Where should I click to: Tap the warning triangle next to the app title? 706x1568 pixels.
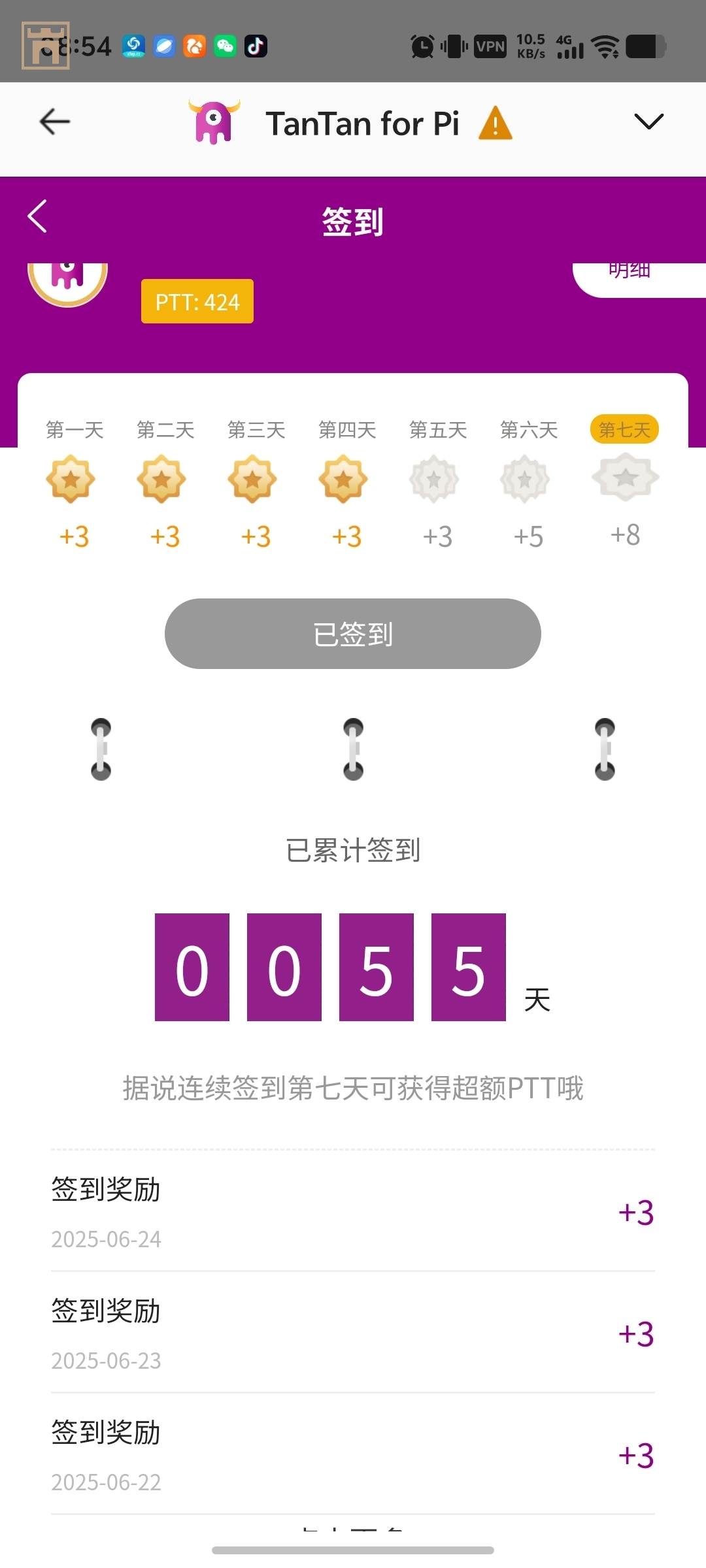(x=496, y=123)
